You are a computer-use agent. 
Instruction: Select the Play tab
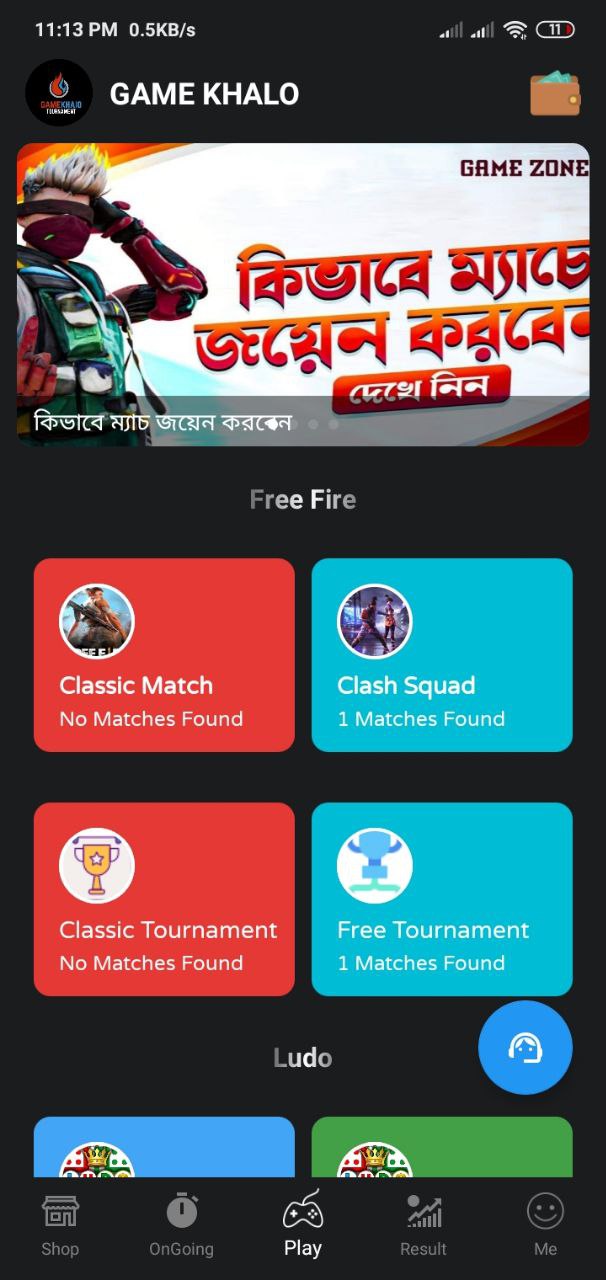pyautogui.click(x=303, y=1224)
